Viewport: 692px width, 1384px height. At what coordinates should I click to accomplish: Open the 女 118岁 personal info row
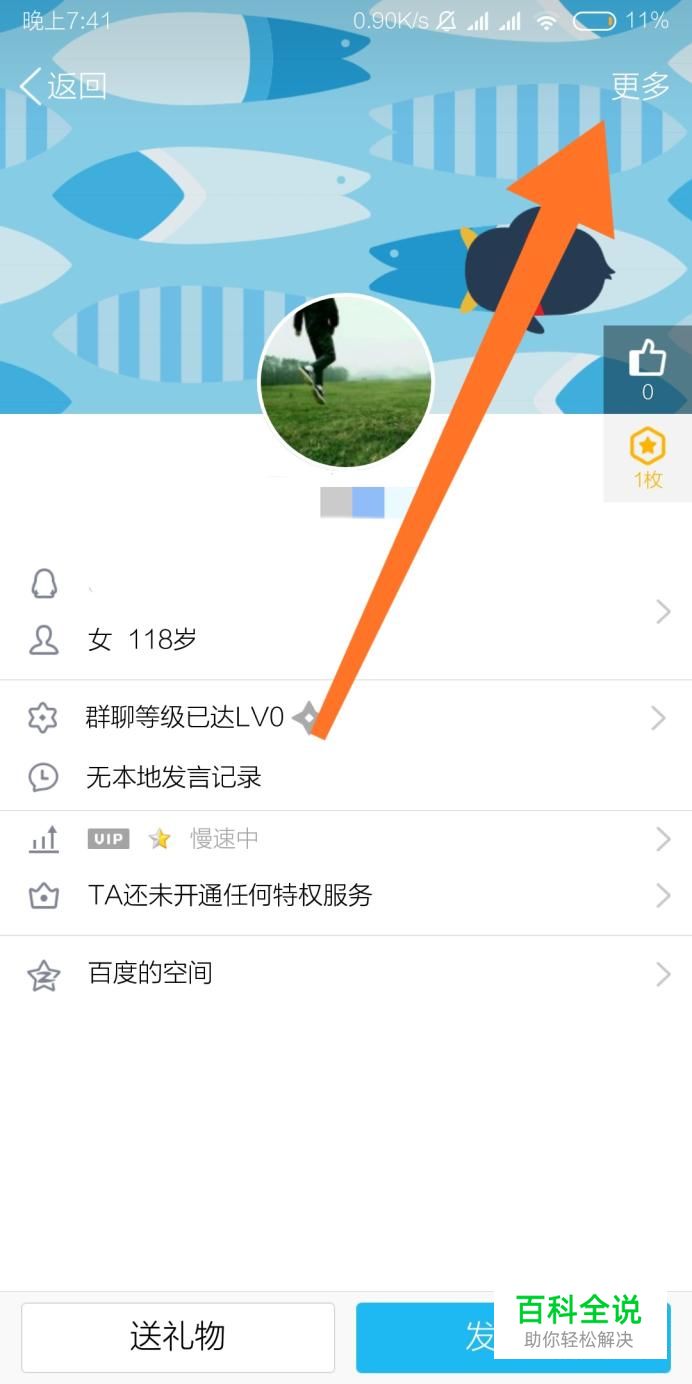click(x=346, y=611)
